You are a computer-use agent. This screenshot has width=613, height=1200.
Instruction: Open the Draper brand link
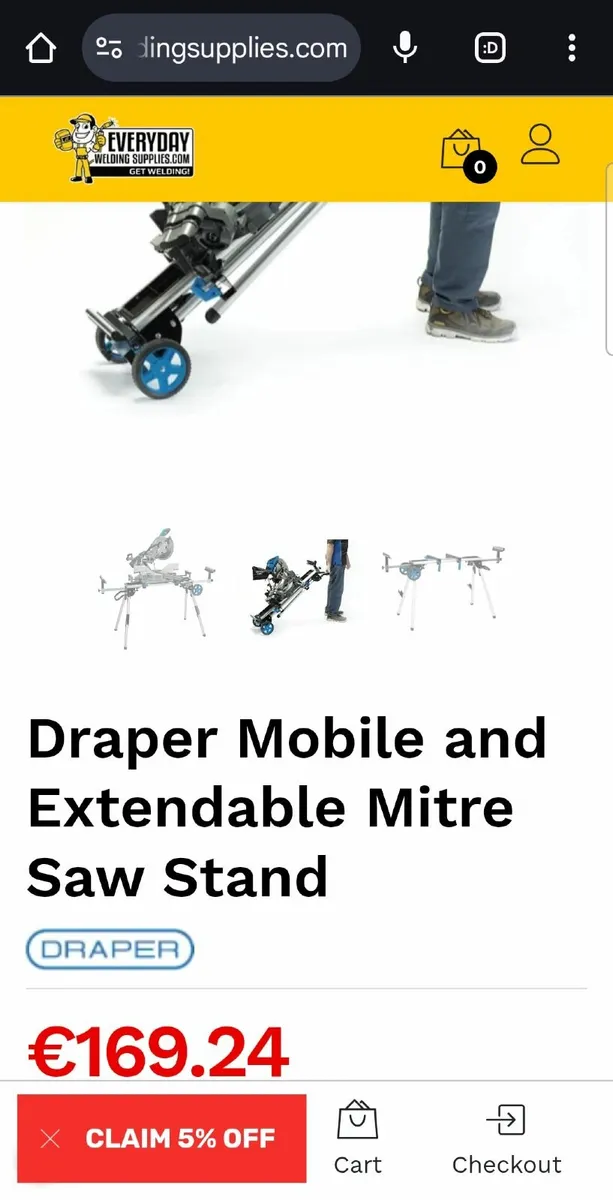point(110,949)
